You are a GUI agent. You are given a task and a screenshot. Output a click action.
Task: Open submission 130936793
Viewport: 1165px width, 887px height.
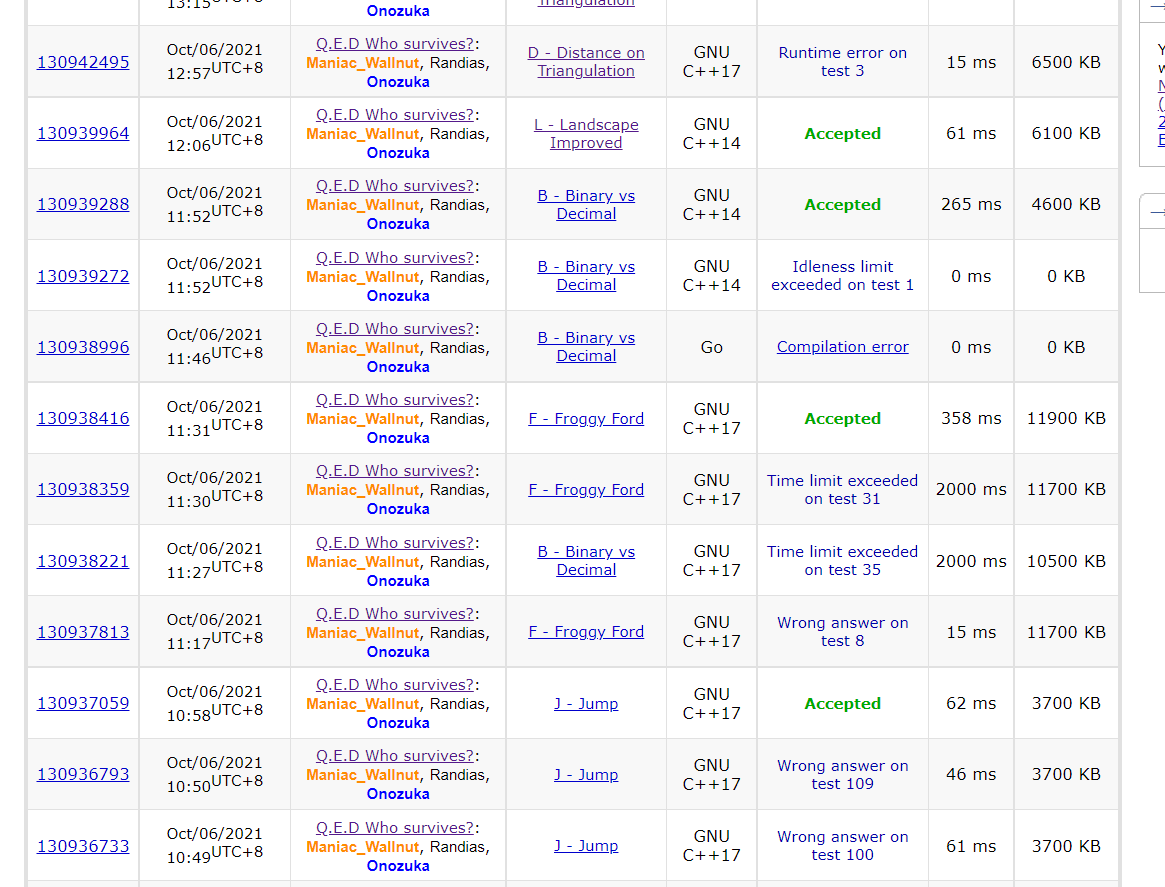point(83,774)
